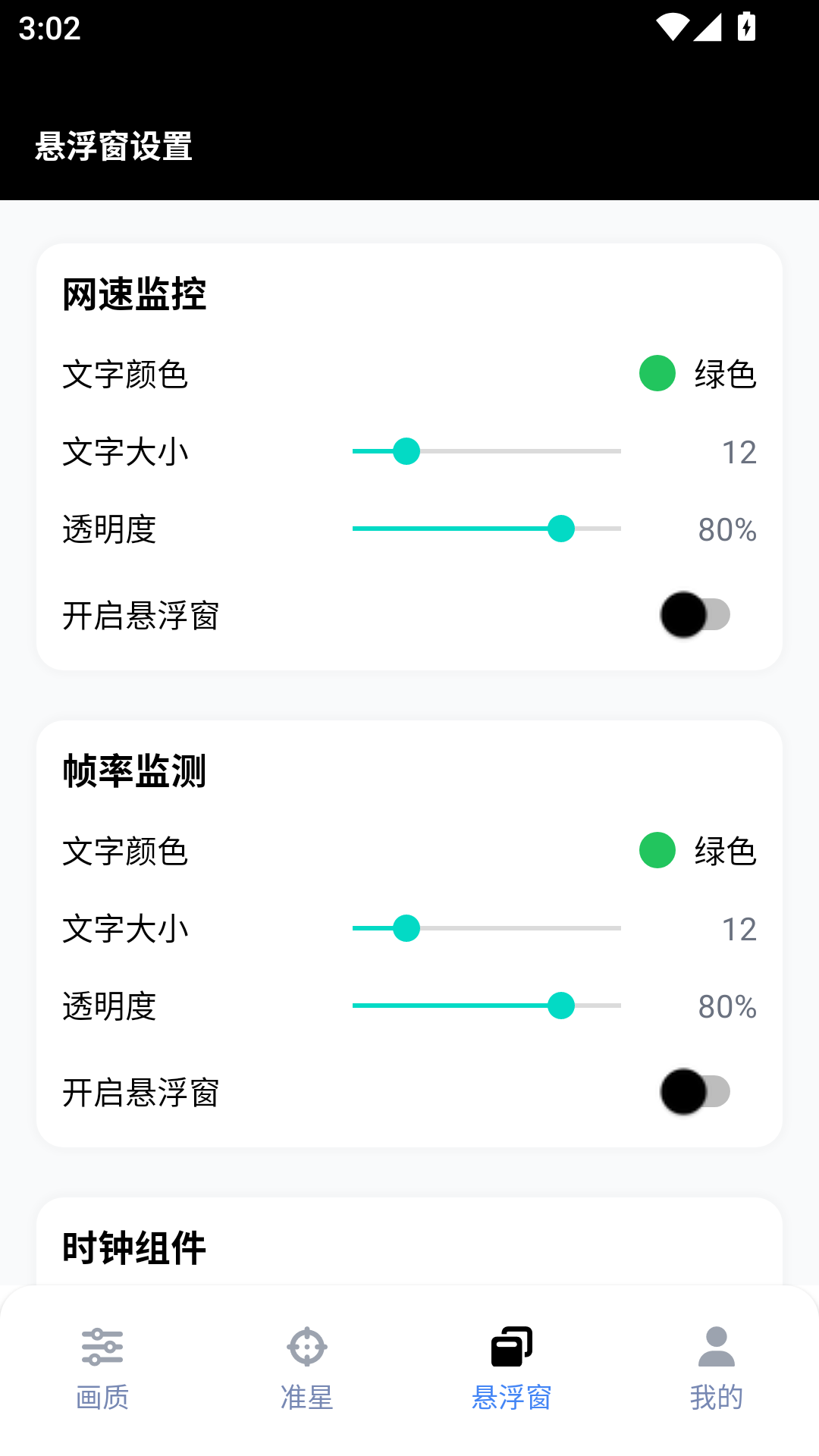819x1456 pixels.
Task: Open the 绿色 color selector in 帧率监测
Action: click(723, 851)
